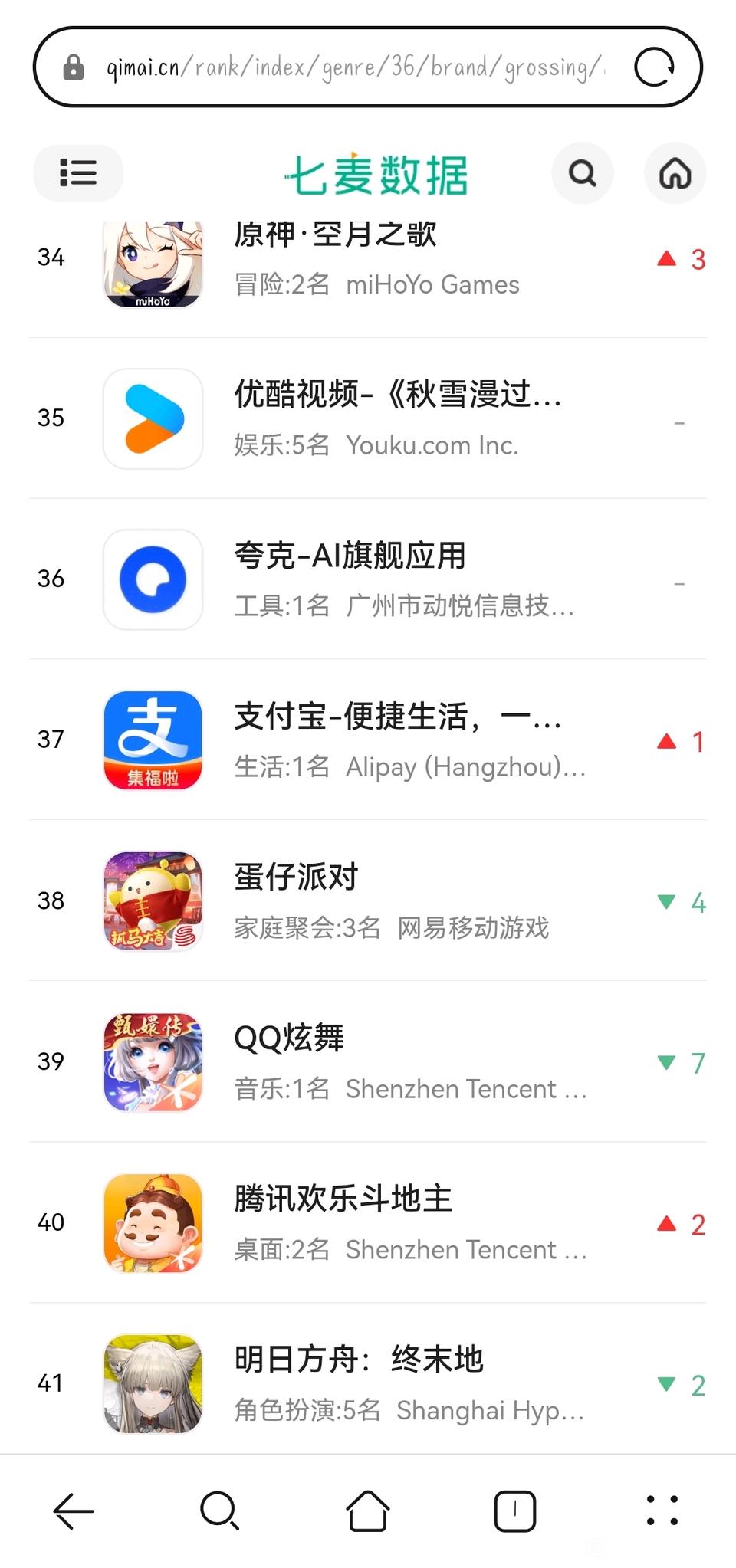Go to the browser home page
This screenshot has height=1568, width=736.
tap(368, 1511)
